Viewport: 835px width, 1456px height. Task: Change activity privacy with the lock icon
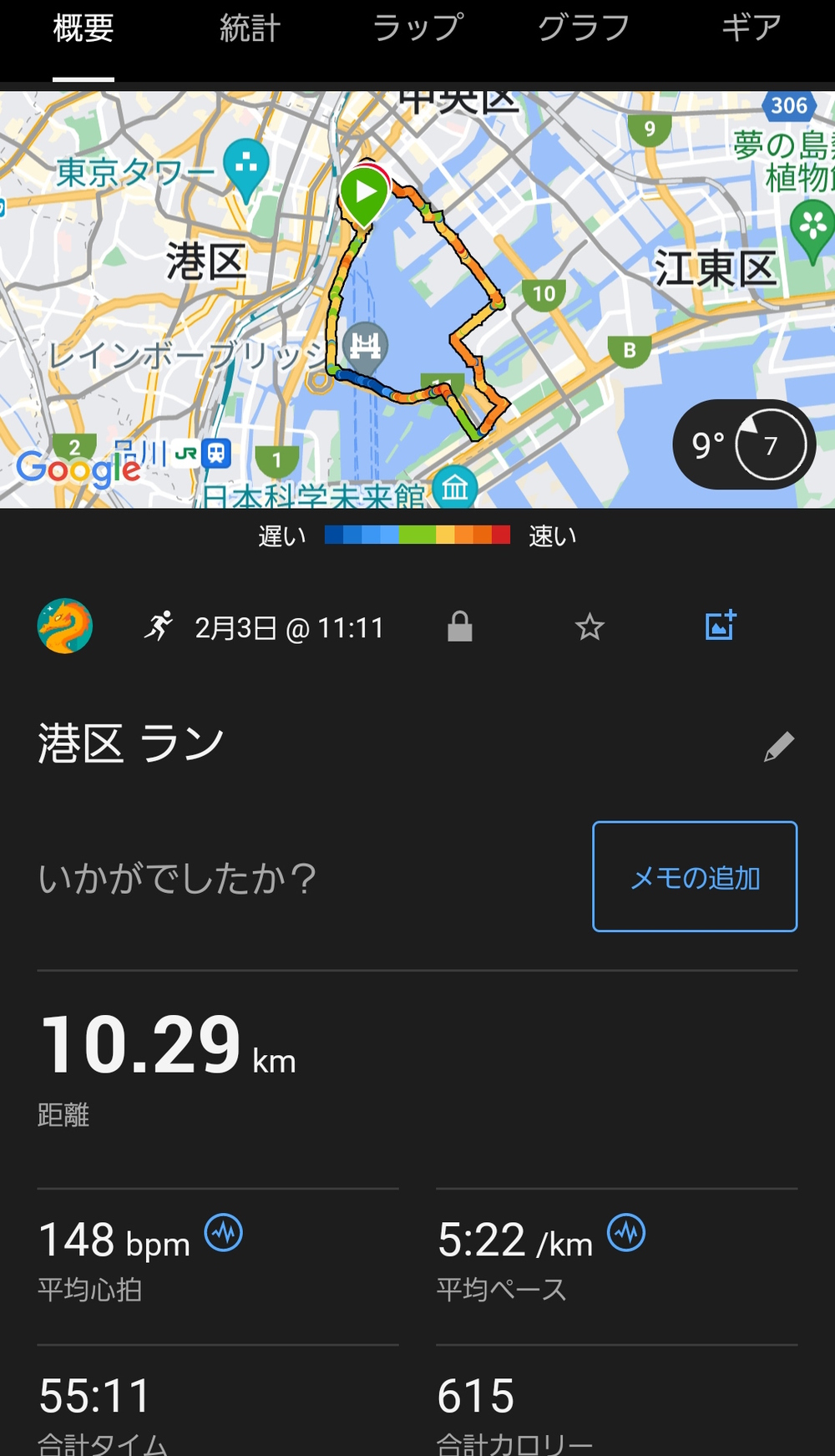459,626
